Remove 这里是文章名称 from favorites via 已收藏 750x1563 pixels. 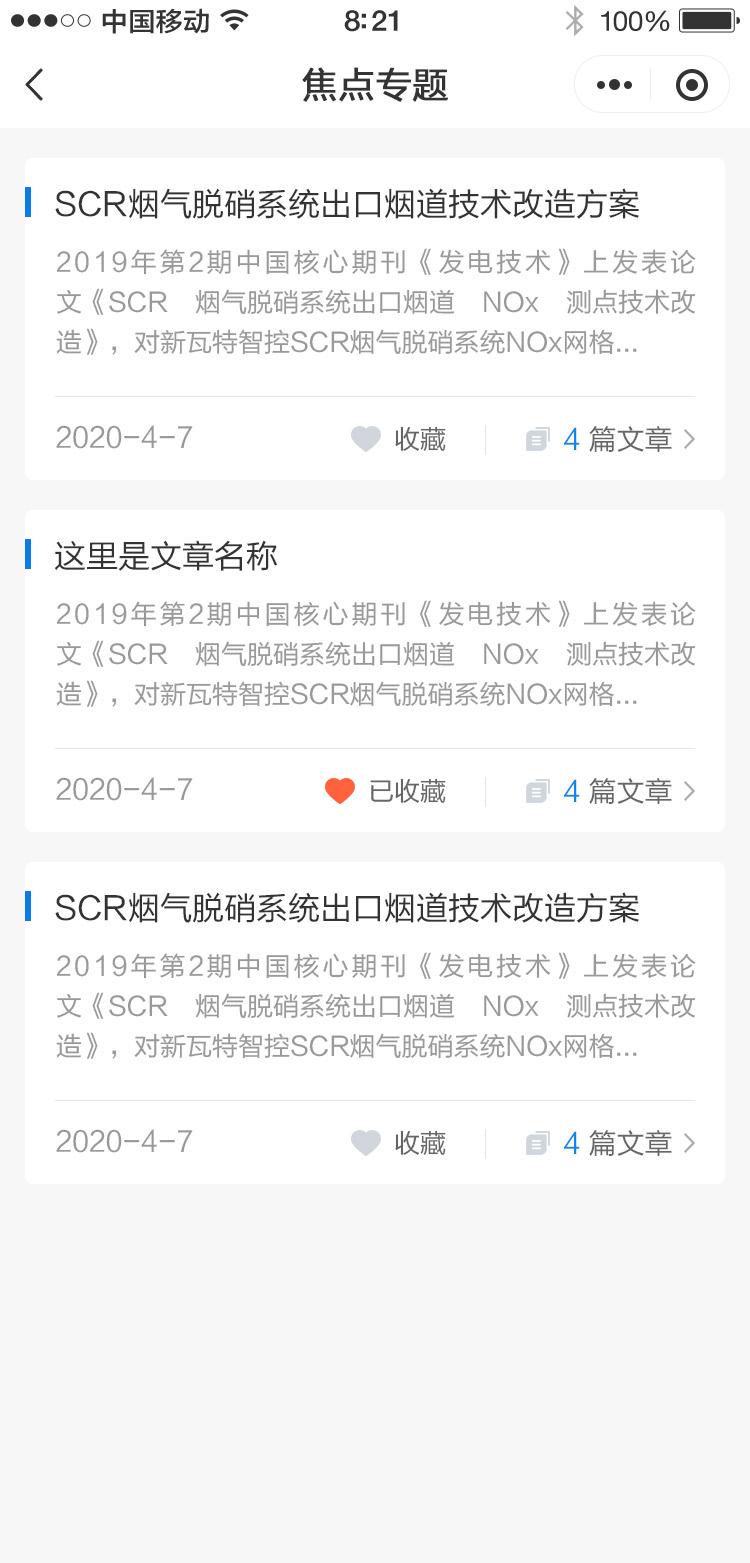tap(385, 791)
